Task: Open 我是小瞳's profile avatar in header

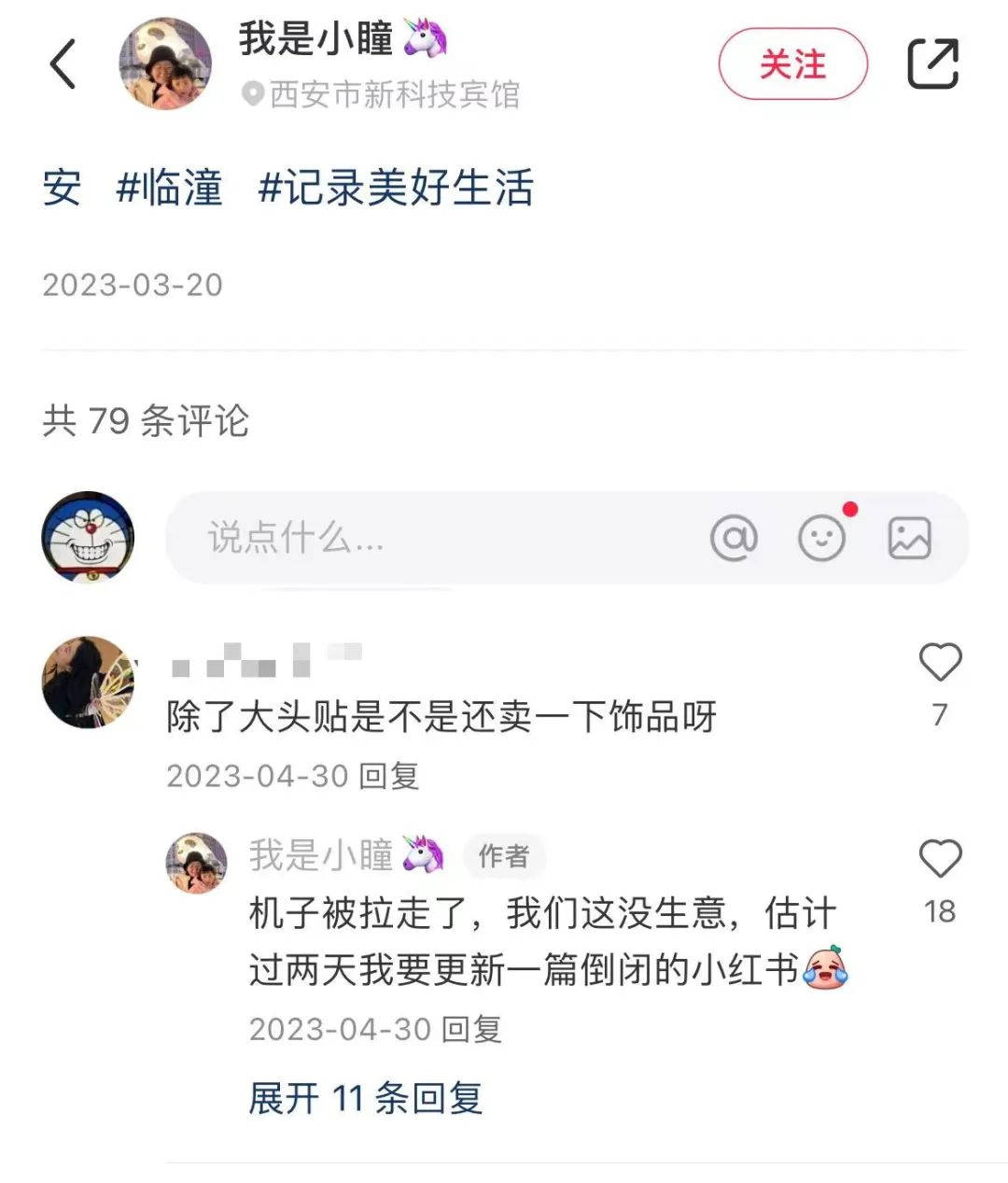Action: (165, 63)
